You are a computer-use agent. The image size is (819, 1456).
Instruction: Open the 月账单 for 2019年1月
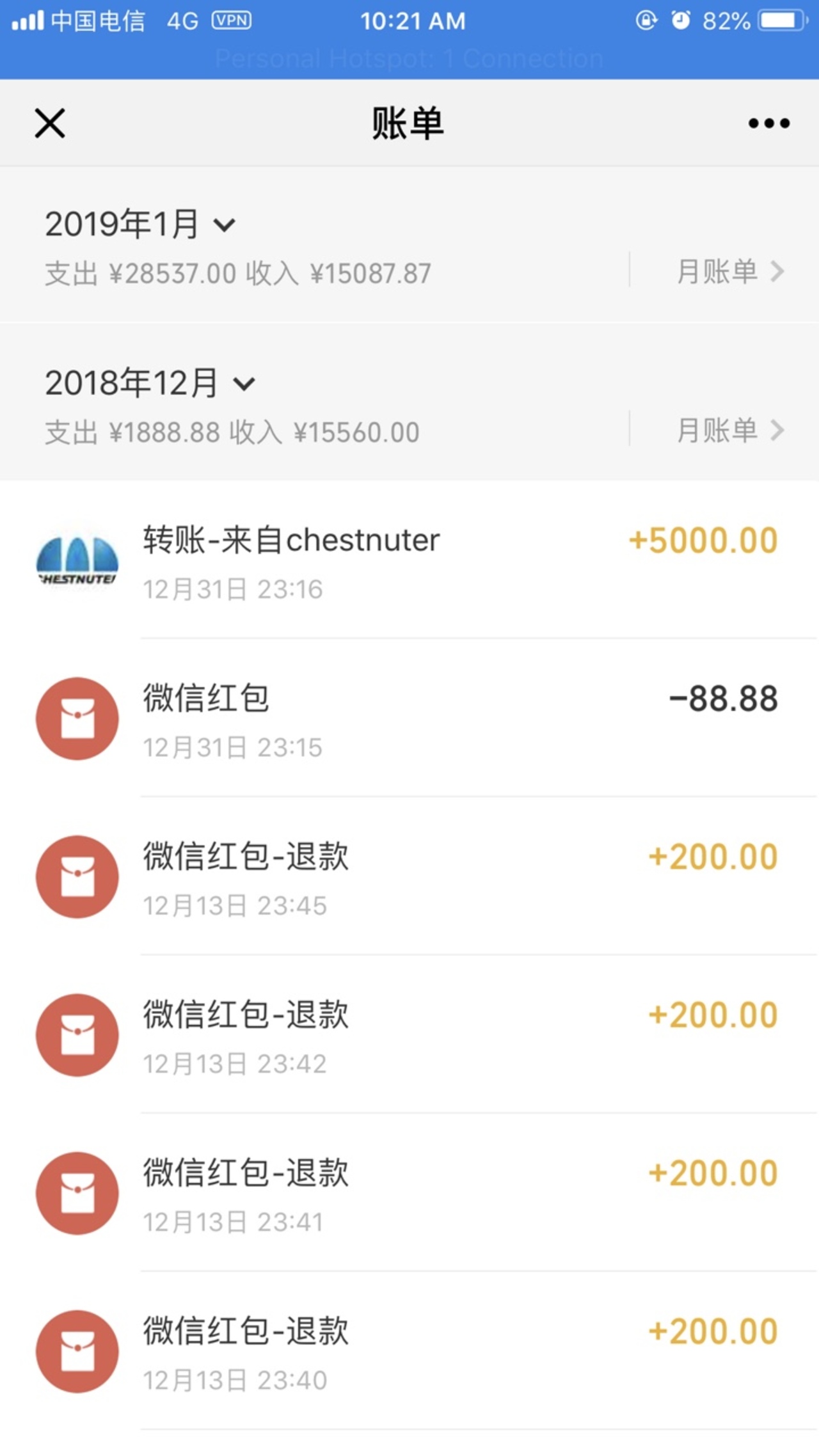[731, 271]
